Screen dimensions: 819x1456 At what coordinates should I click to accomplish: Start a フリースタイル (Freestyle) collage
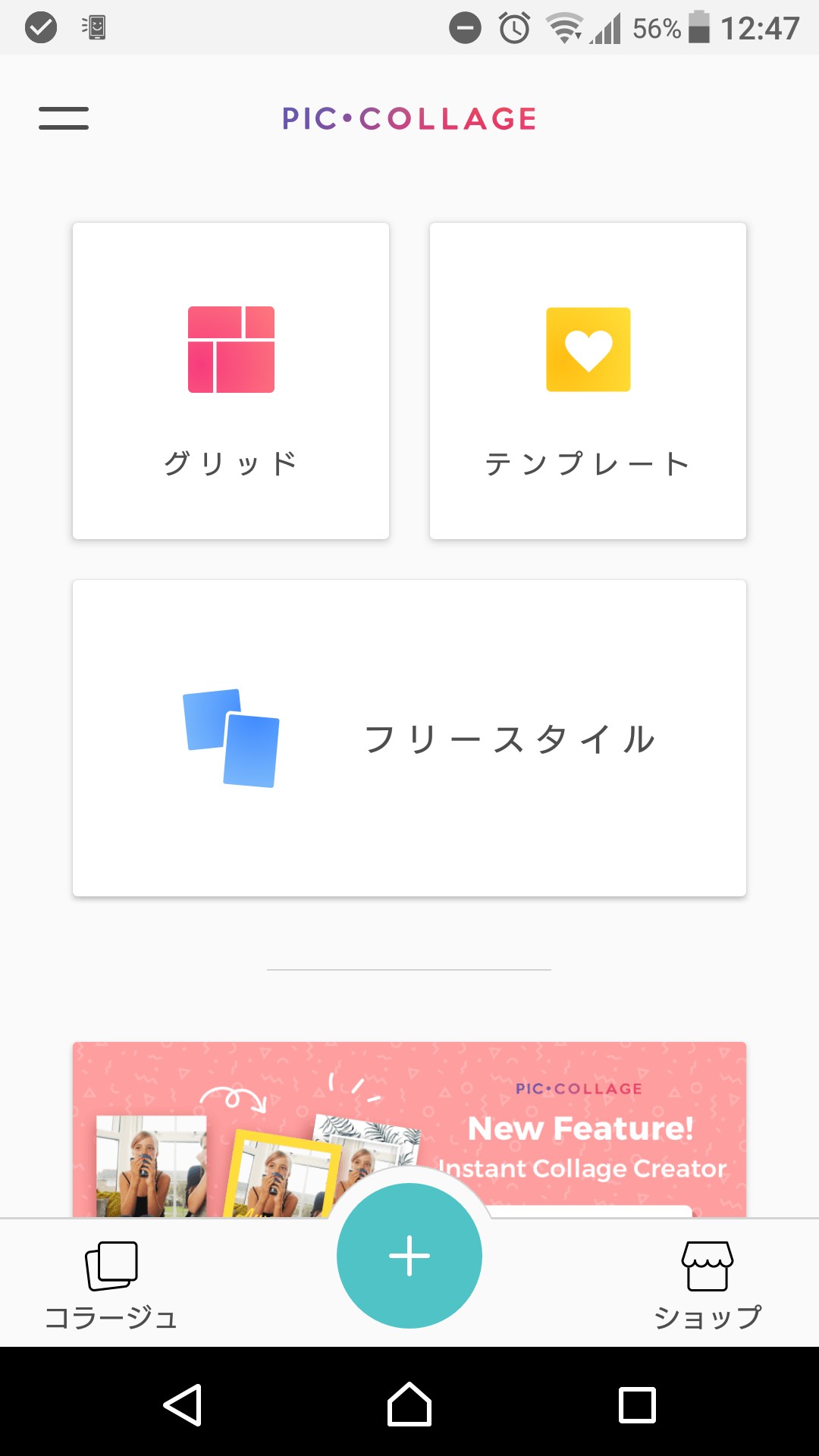coord(409,738)
